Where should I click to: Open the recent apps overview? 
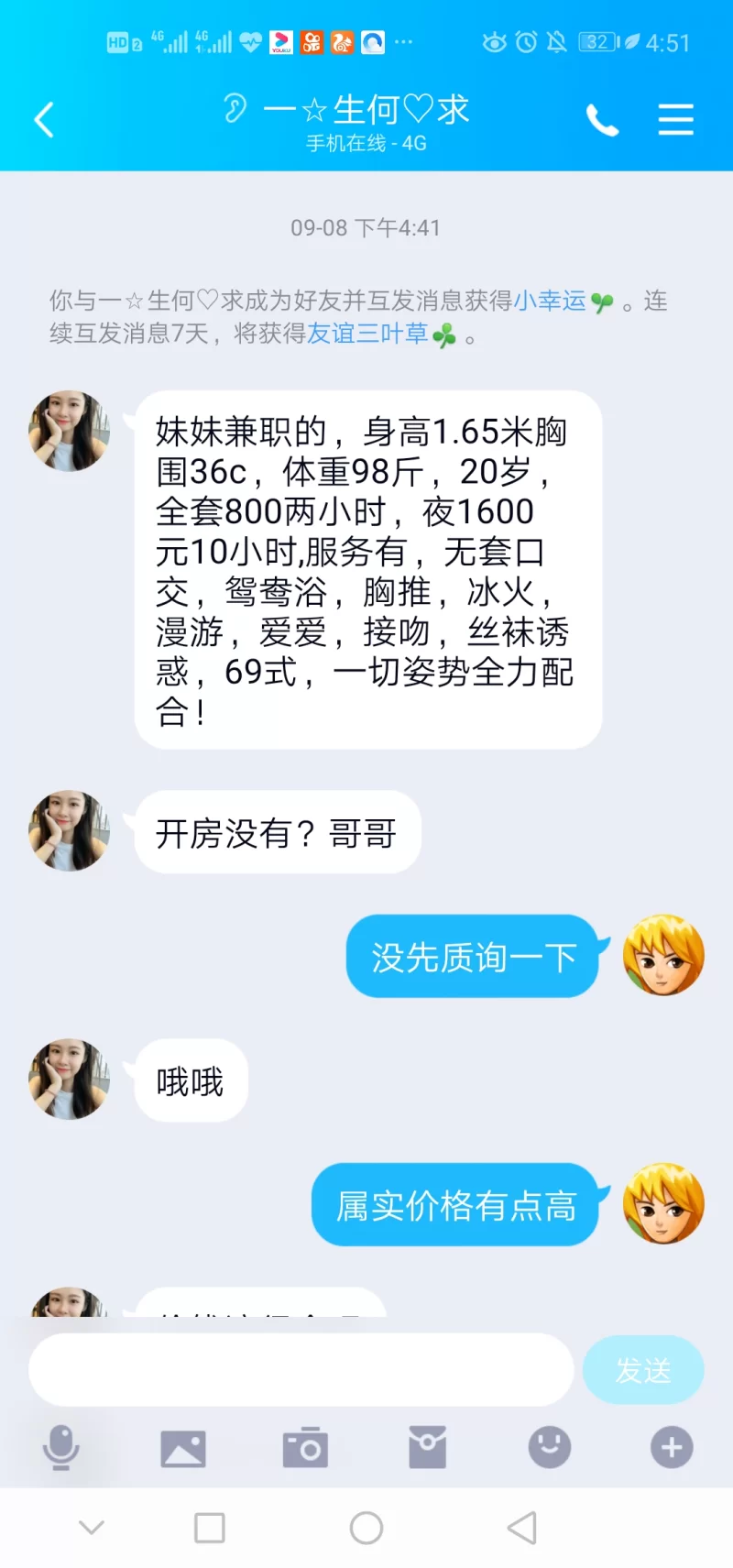[x=210, y=1528]
